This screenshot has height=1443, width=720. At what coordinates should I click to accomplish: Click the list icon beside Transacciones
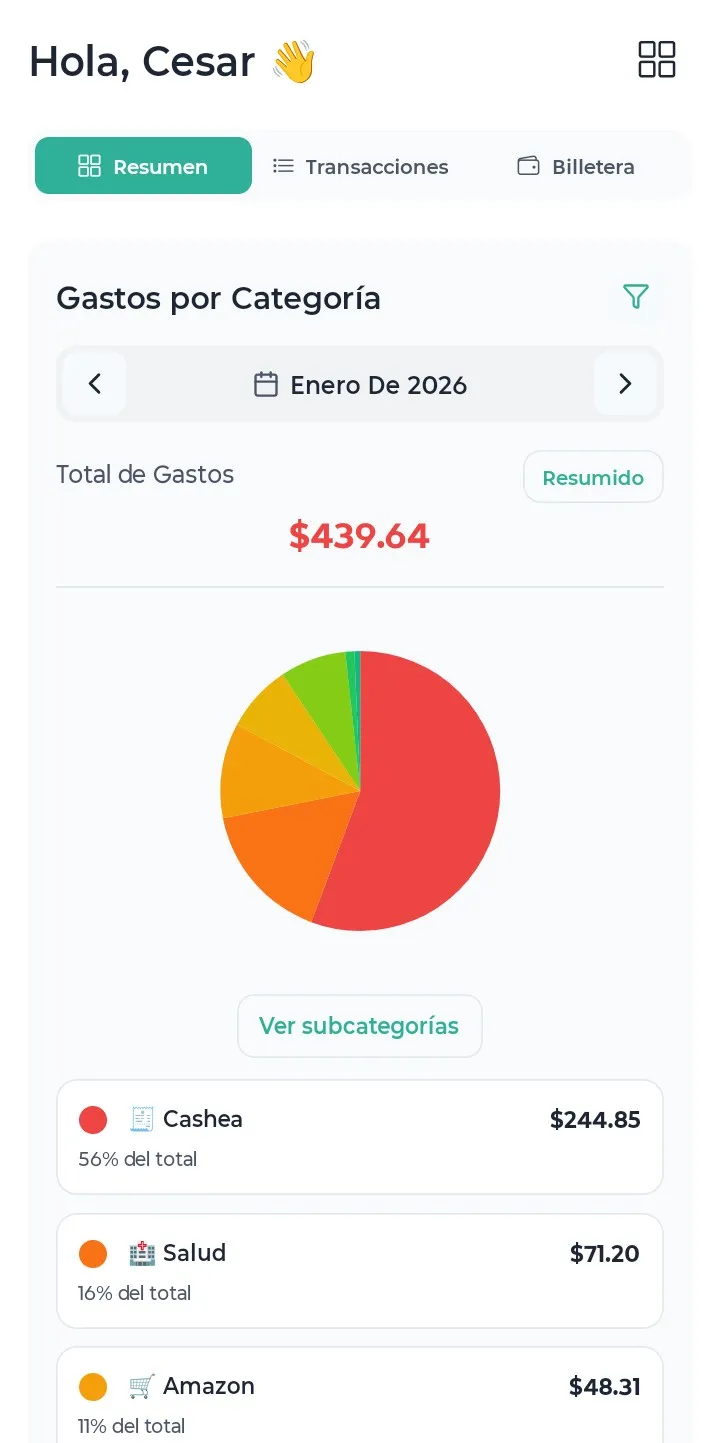pos(283,166)
